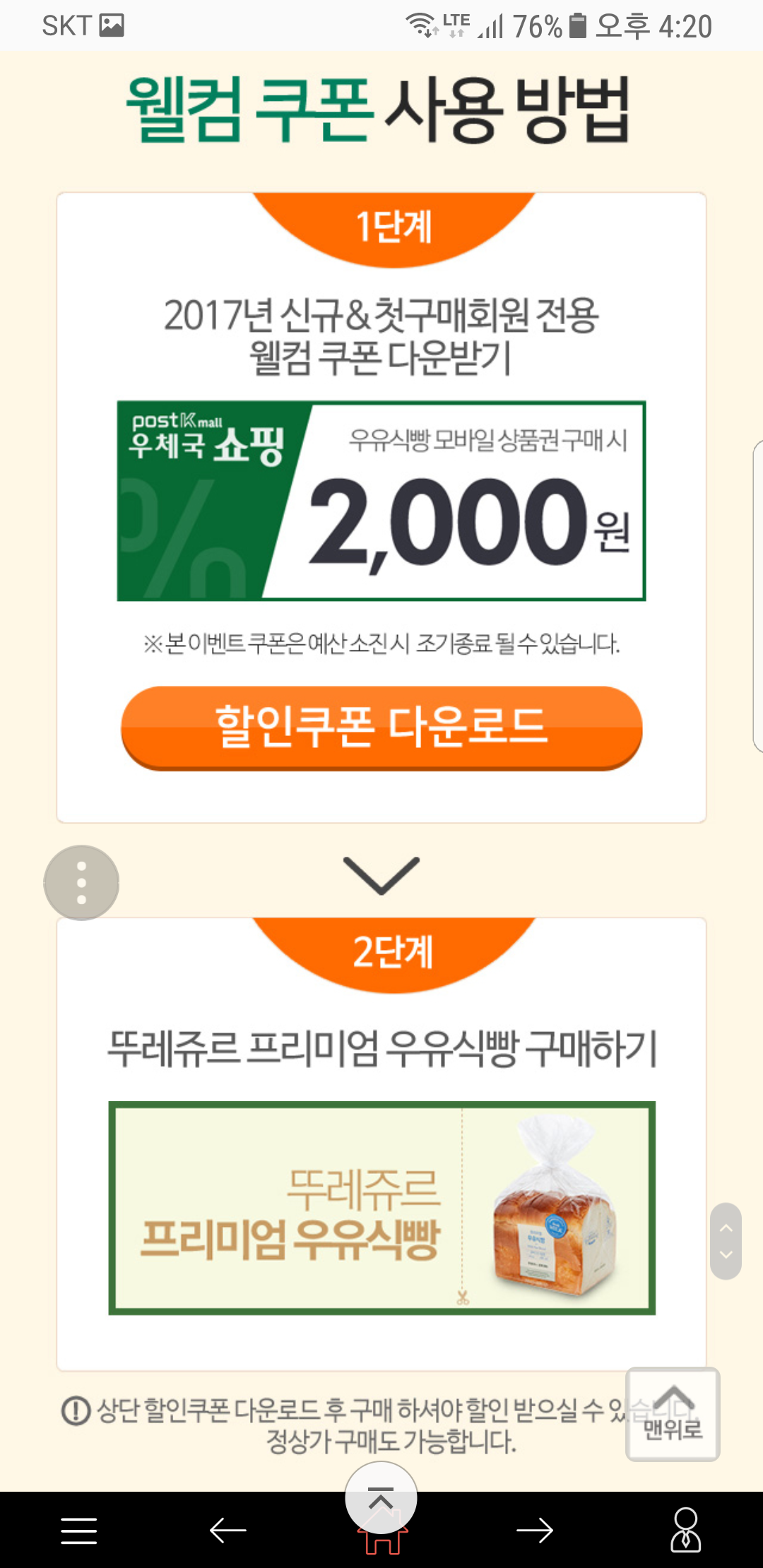Tap the up arrow on page scroller

726,1228
